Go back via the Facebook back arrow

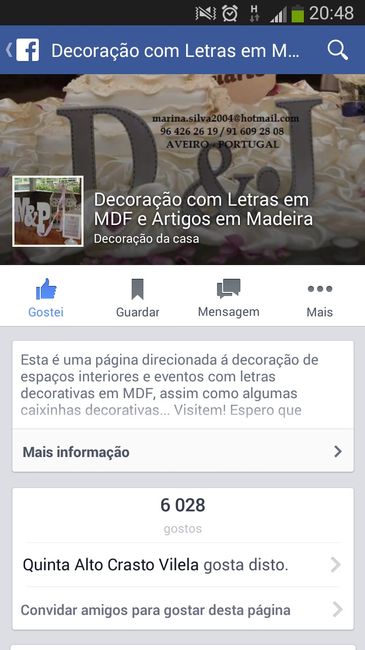tap(22, 50)
